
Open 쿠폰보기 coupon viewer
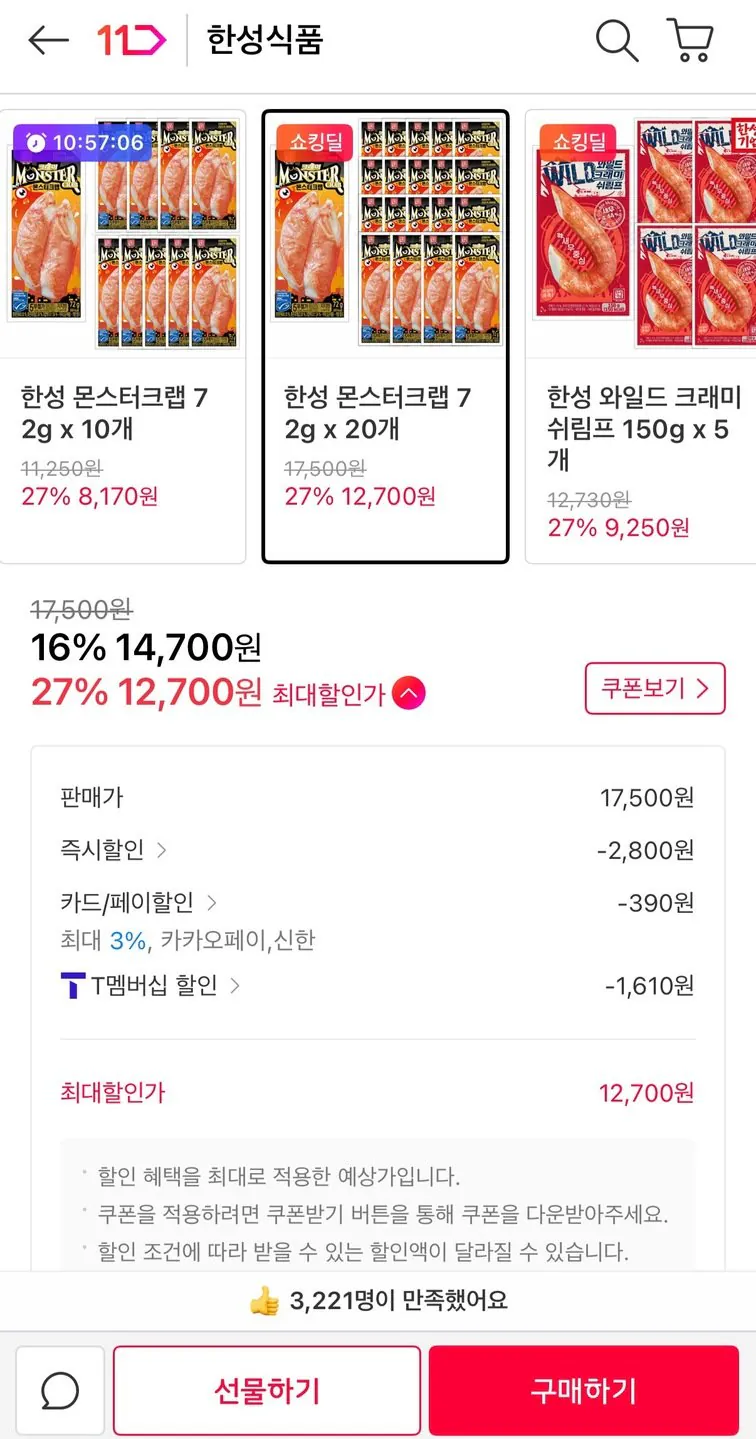pos(654,688)
